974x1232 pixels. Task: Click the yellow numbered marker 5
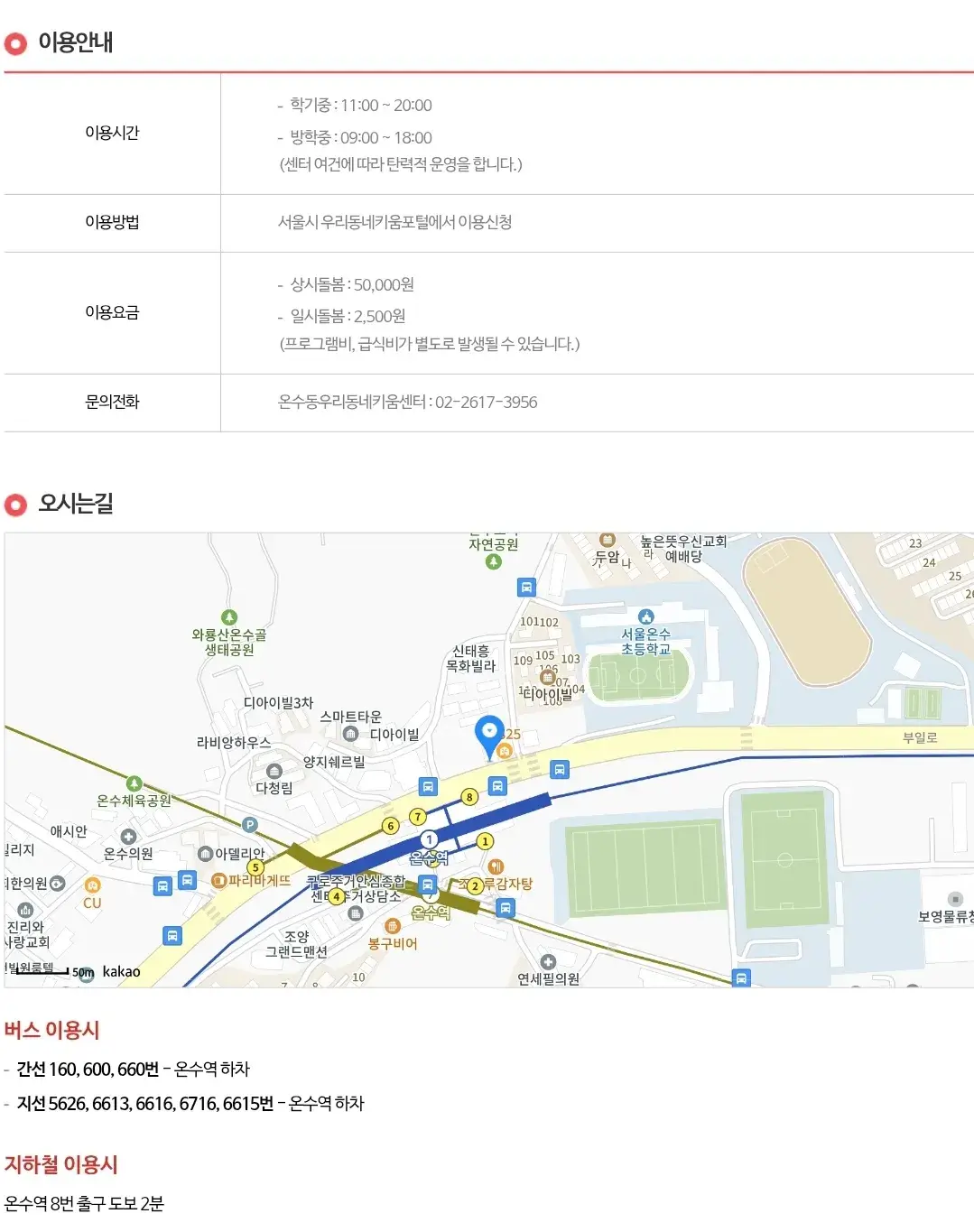(x=256, y=866)
